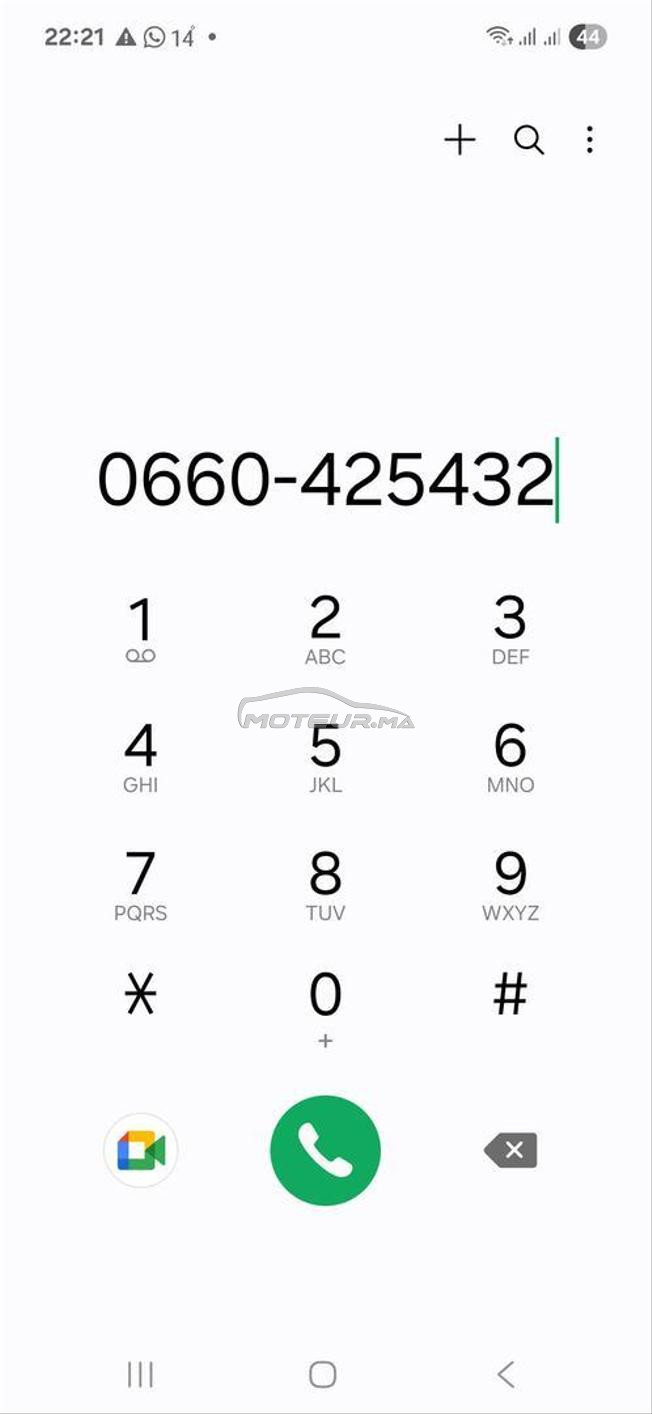Enter digit 5 JKL on keypad

click(325, 757)
